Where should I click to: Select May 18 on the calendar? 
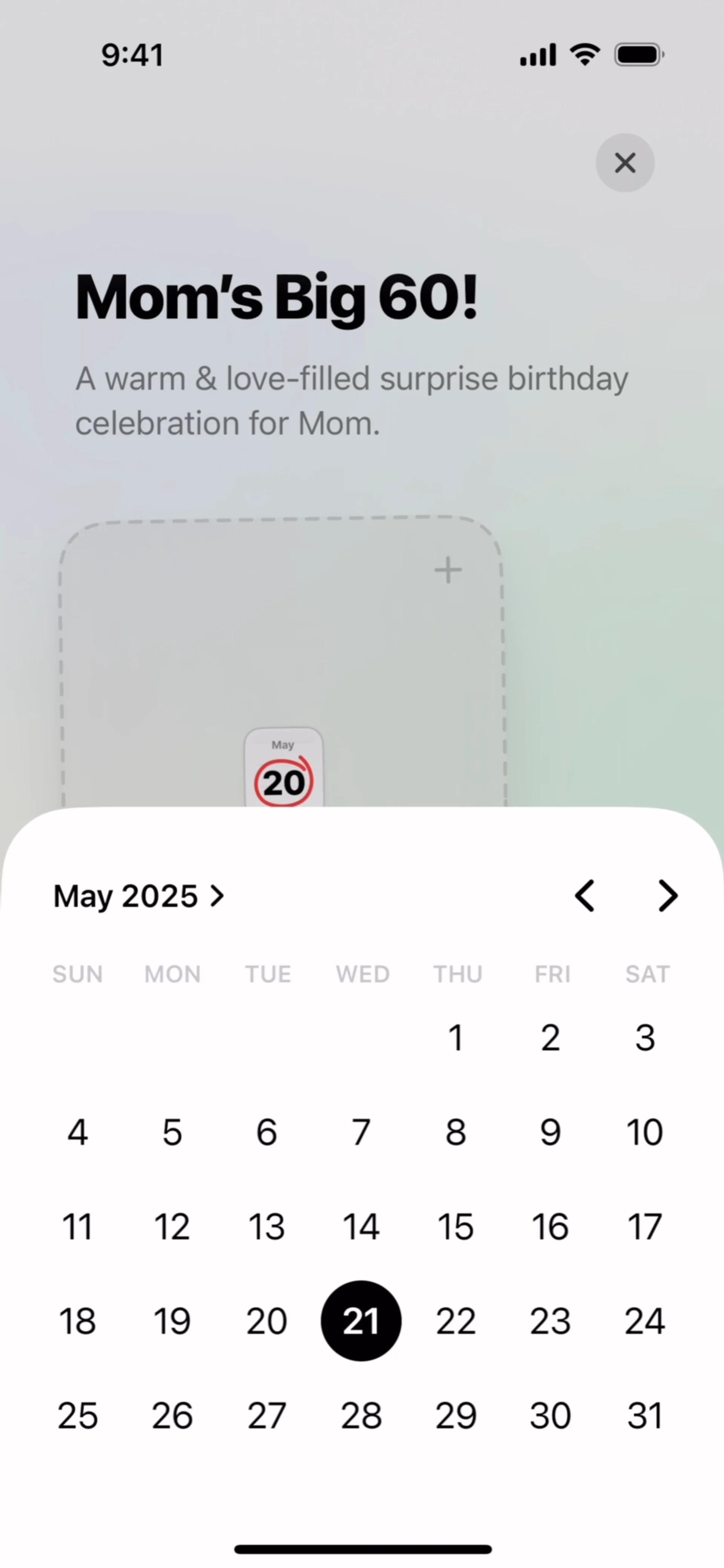pos(77,1321)
